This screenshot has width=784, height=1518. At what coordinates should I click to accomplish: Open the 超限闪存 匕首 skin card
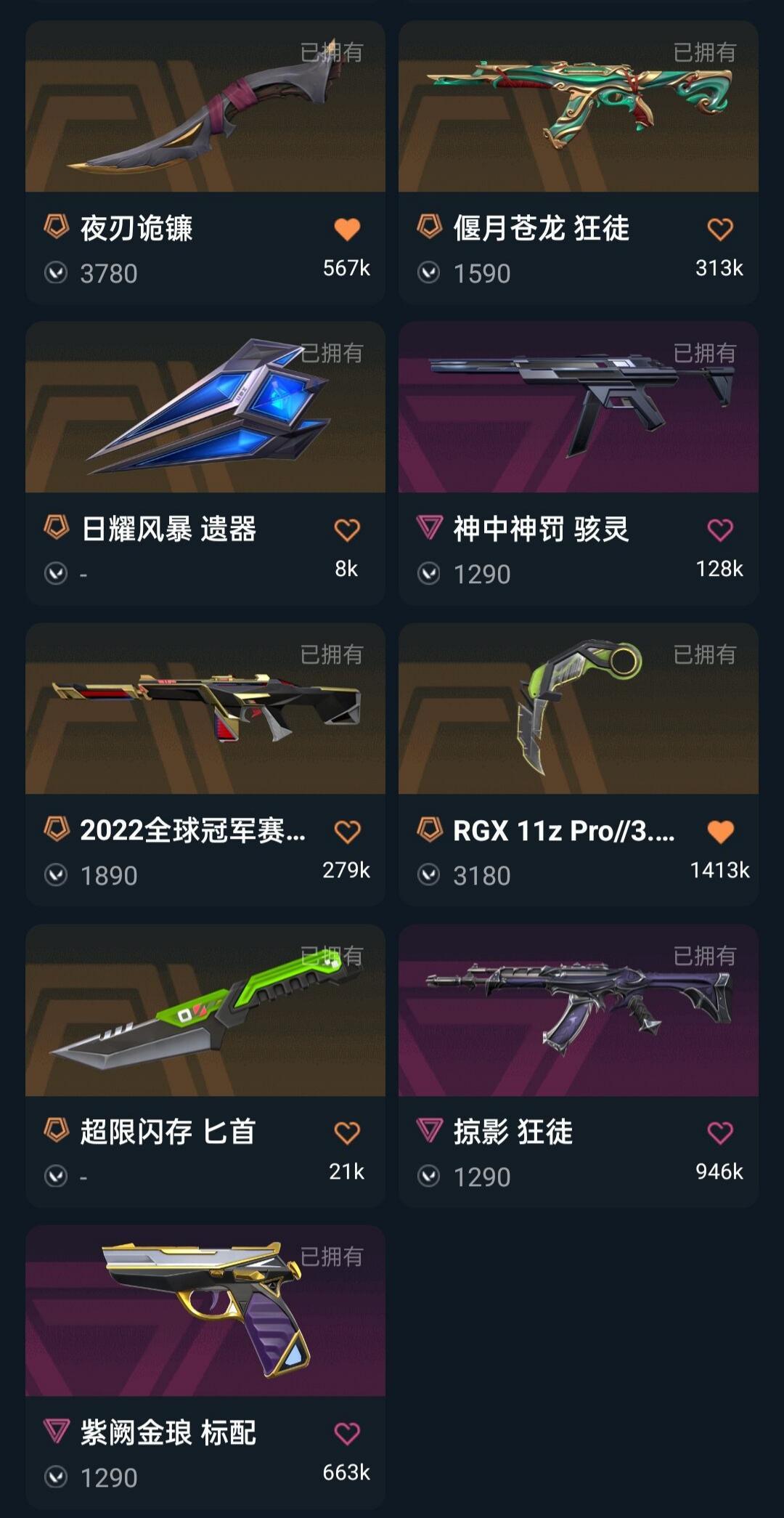coord(205,1011)
